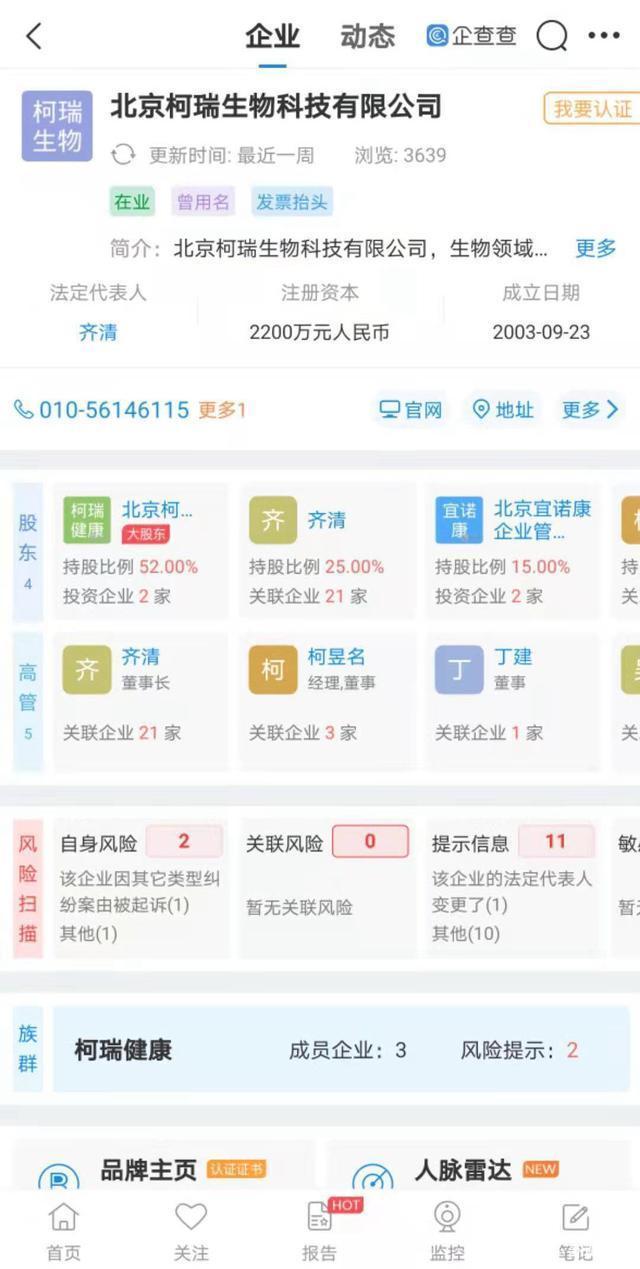Go back using the top-left arrow
Viewport: 640px width, 1269px height.
pos(34,37)
